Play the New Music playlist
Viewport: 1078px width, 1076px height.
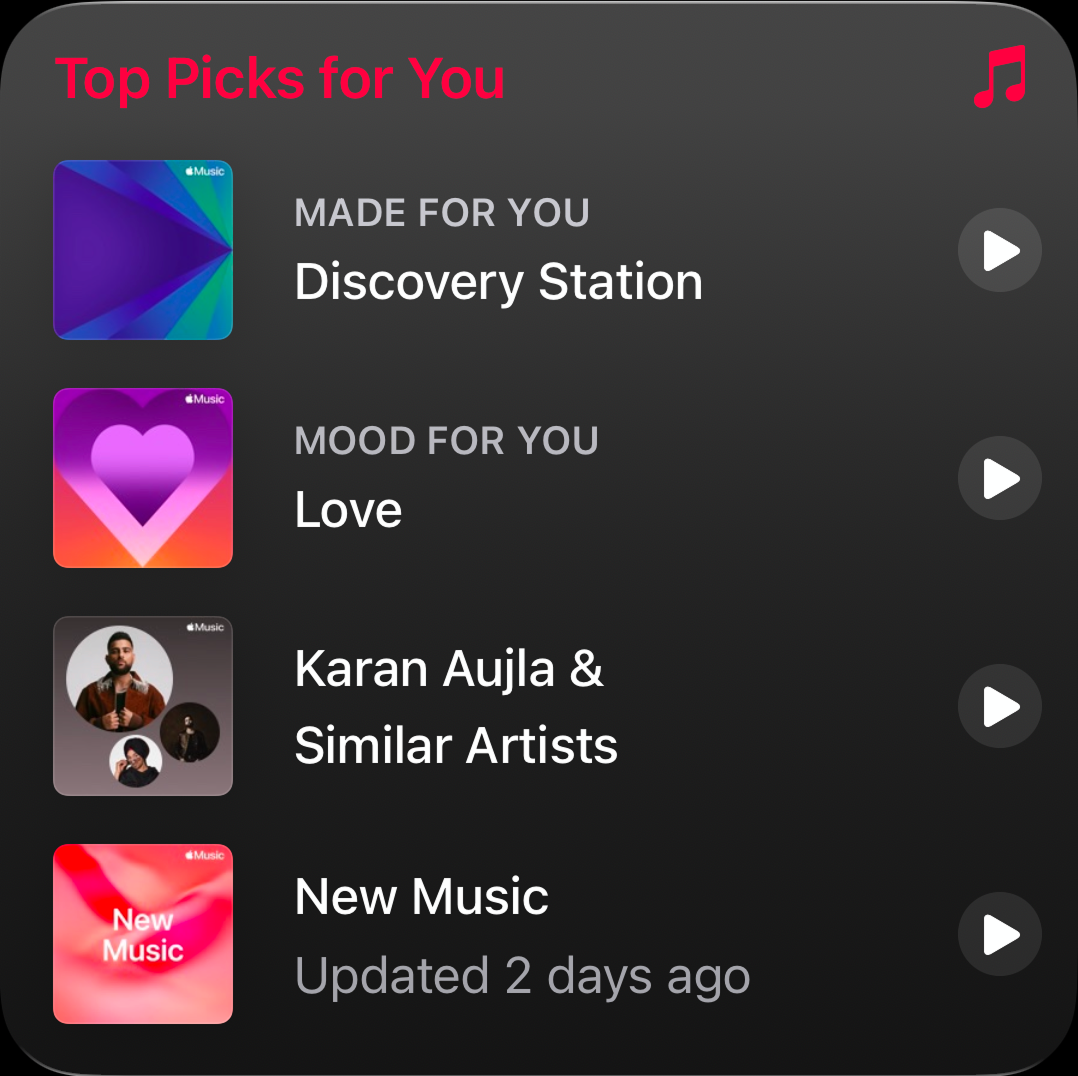(x=999, y=934)
